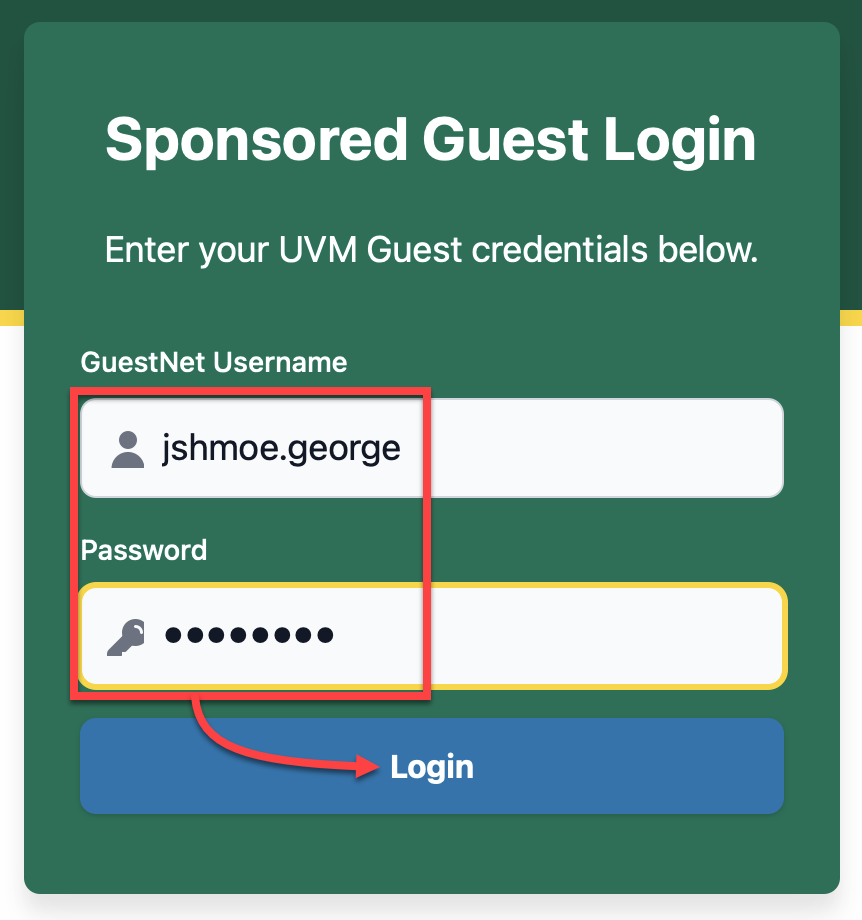Click the Password field label
The width and height of the screenshot is (862, 920).
click(143, 550)
